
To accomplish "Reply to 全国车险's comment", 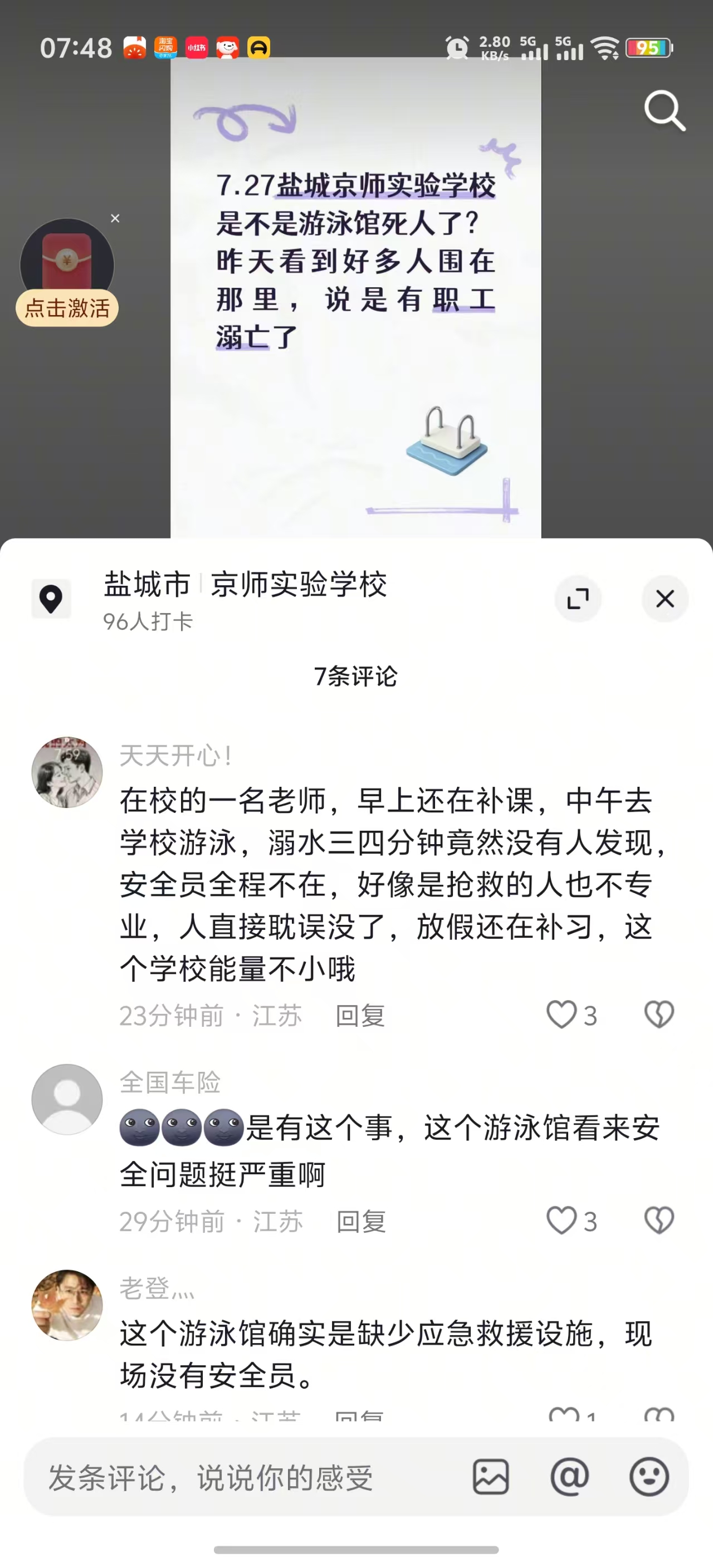I will coord(361,1221).
